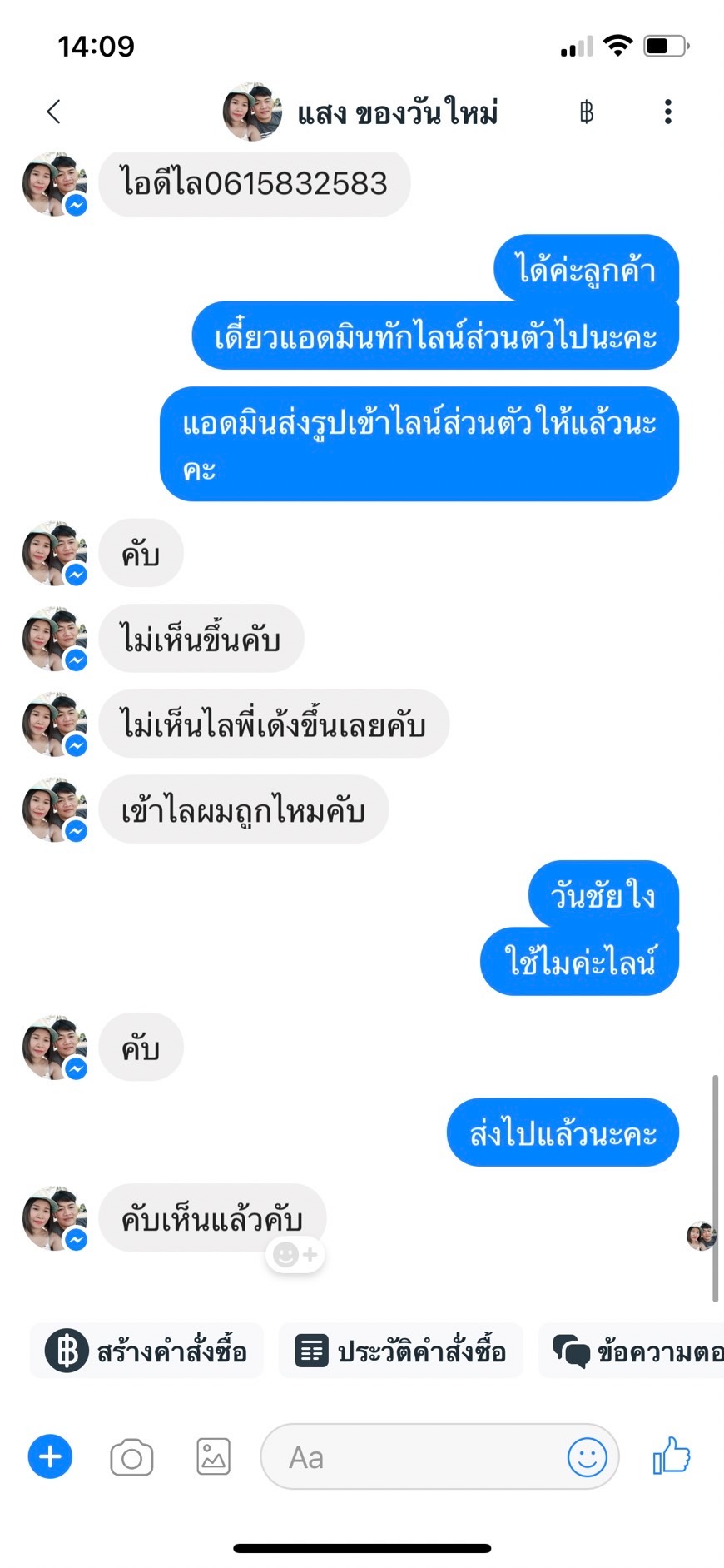724x1568 pixels.
Task: Open the blue plus attachments button
Action: [50, 1457]
